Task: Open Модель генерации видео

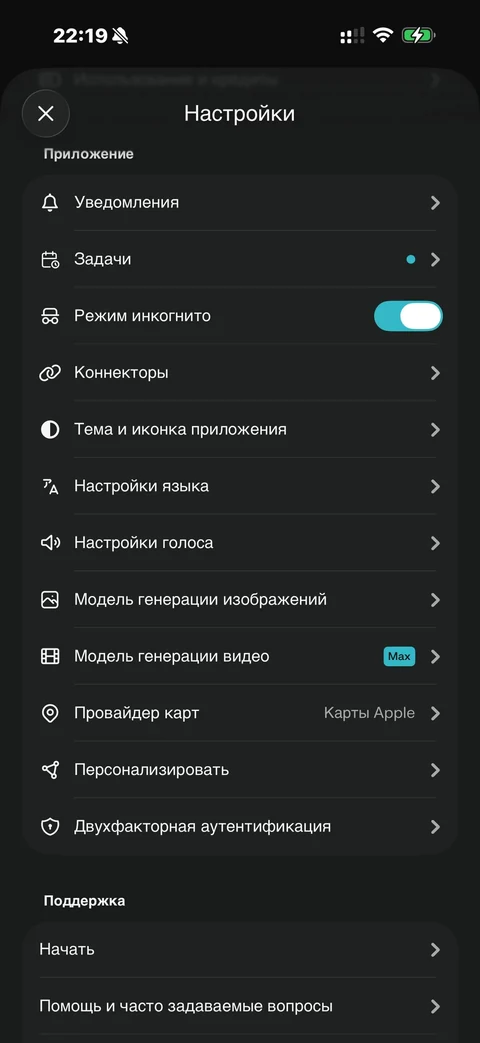Action: pos(240,657)
